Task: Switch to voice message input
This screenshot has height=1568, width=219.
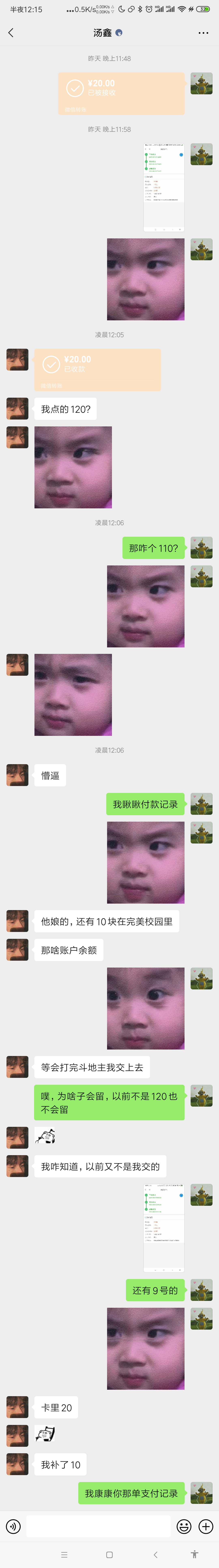Action: pos(13,1526)
